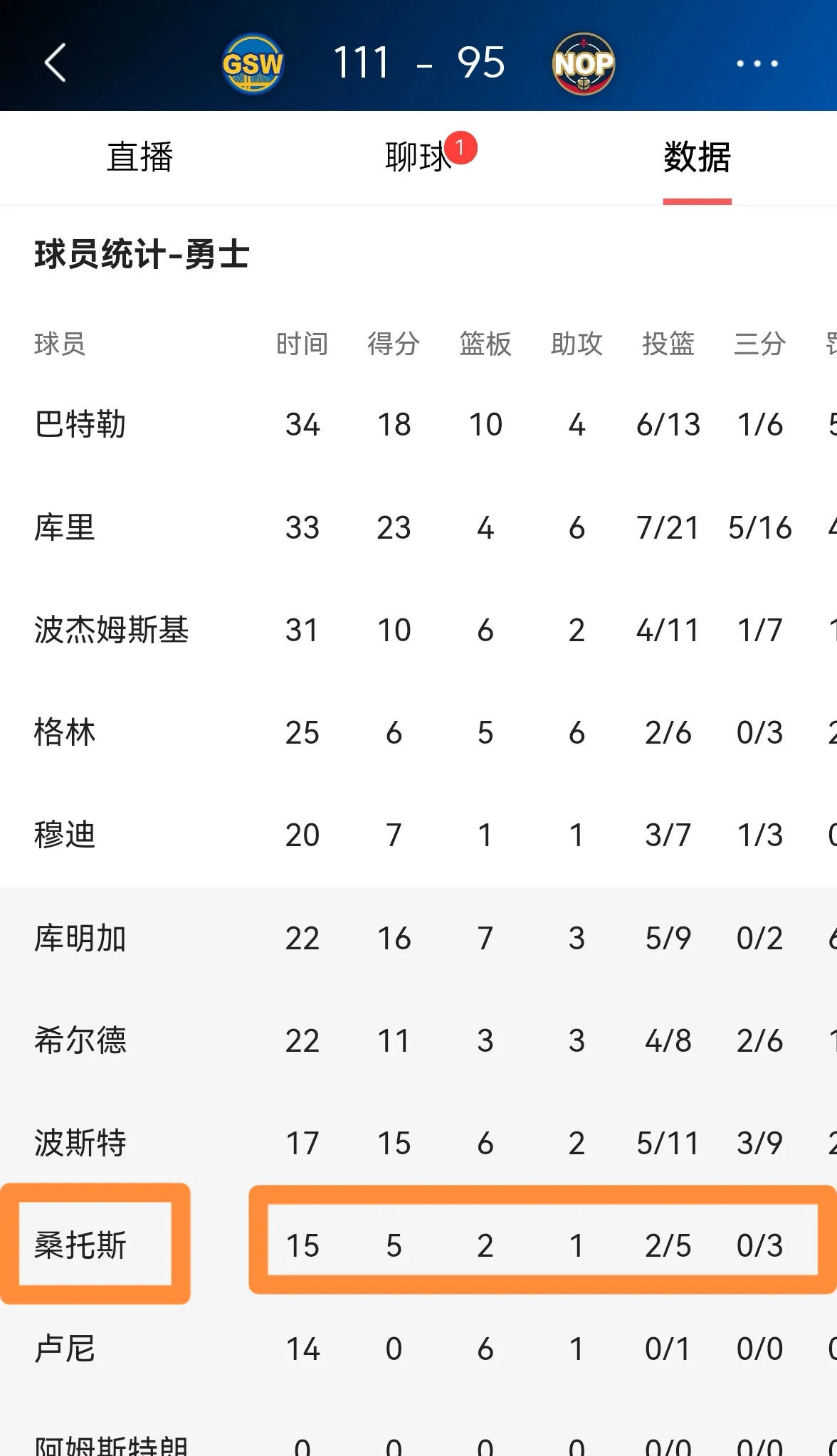Screen dimensions: 837x1456
Task: Go back using the header arrow
Action: click(56, 63)
